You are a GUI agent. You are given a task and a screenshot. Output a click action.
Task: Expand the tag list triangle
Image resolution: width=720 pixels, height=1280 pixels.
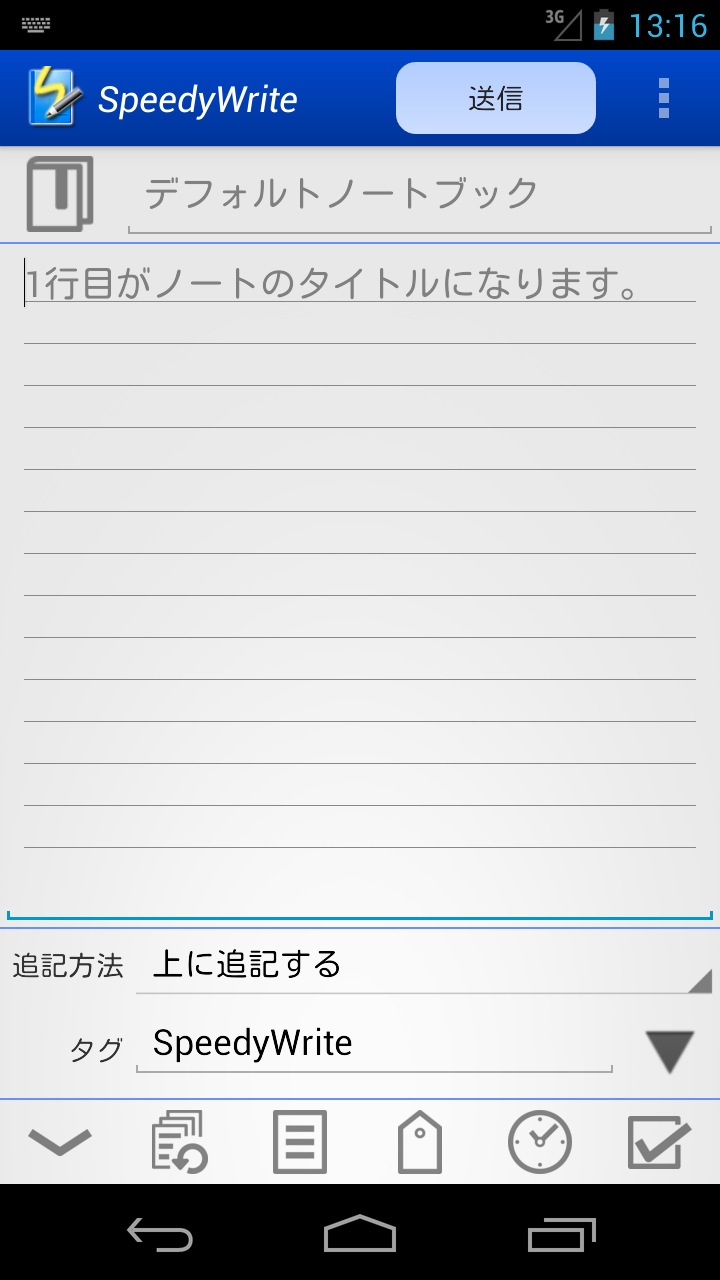coord(669,1050)
